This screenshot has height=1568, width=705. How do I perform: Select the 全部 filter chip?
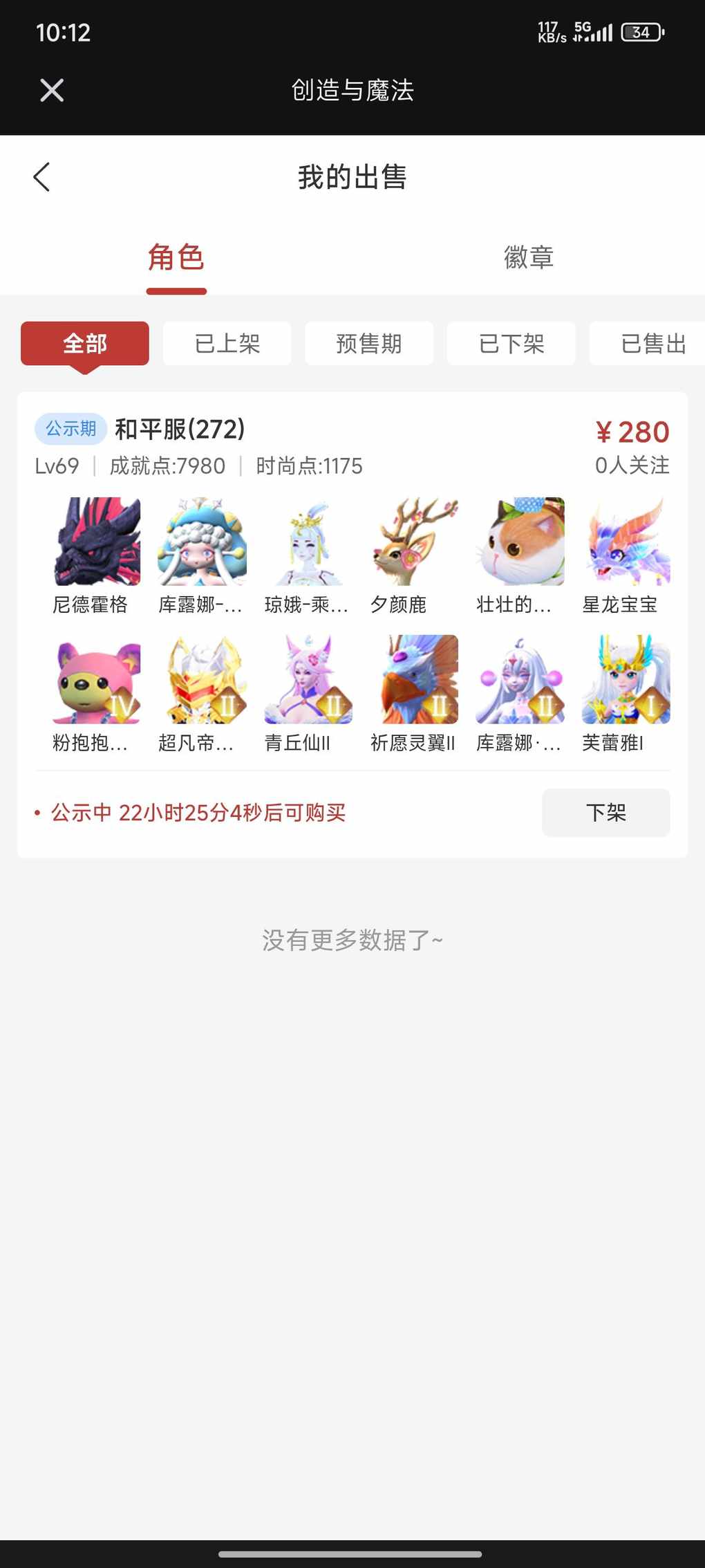click(x=85, y=343)
